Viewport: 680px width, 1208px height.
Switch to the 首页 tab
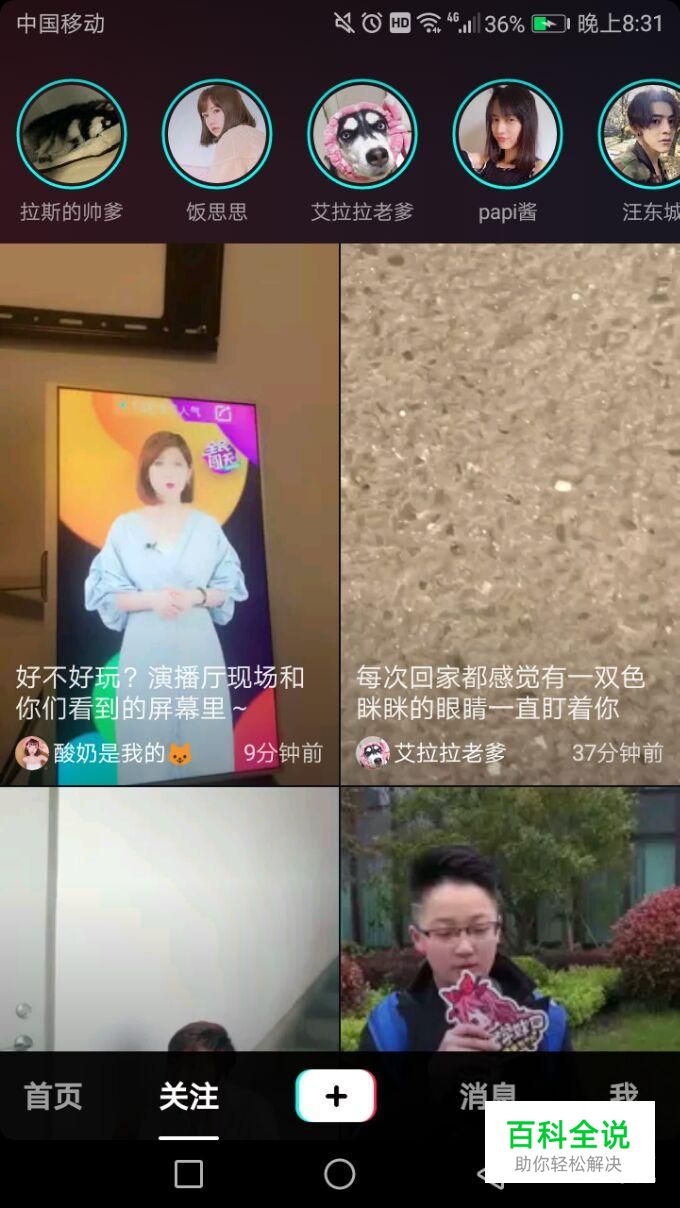[53, 1097]
